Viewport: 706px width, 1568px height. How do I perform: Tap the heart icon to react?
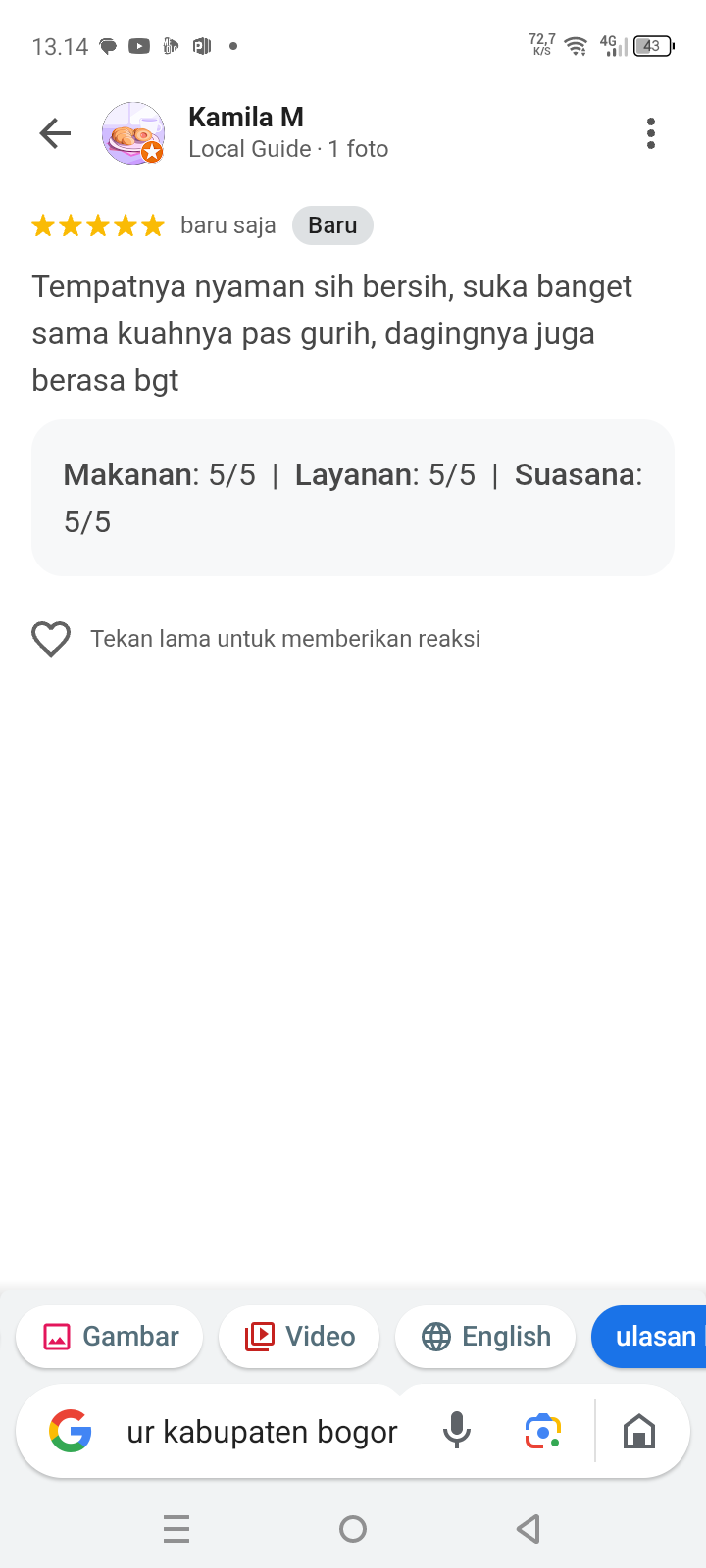[51, 639]
